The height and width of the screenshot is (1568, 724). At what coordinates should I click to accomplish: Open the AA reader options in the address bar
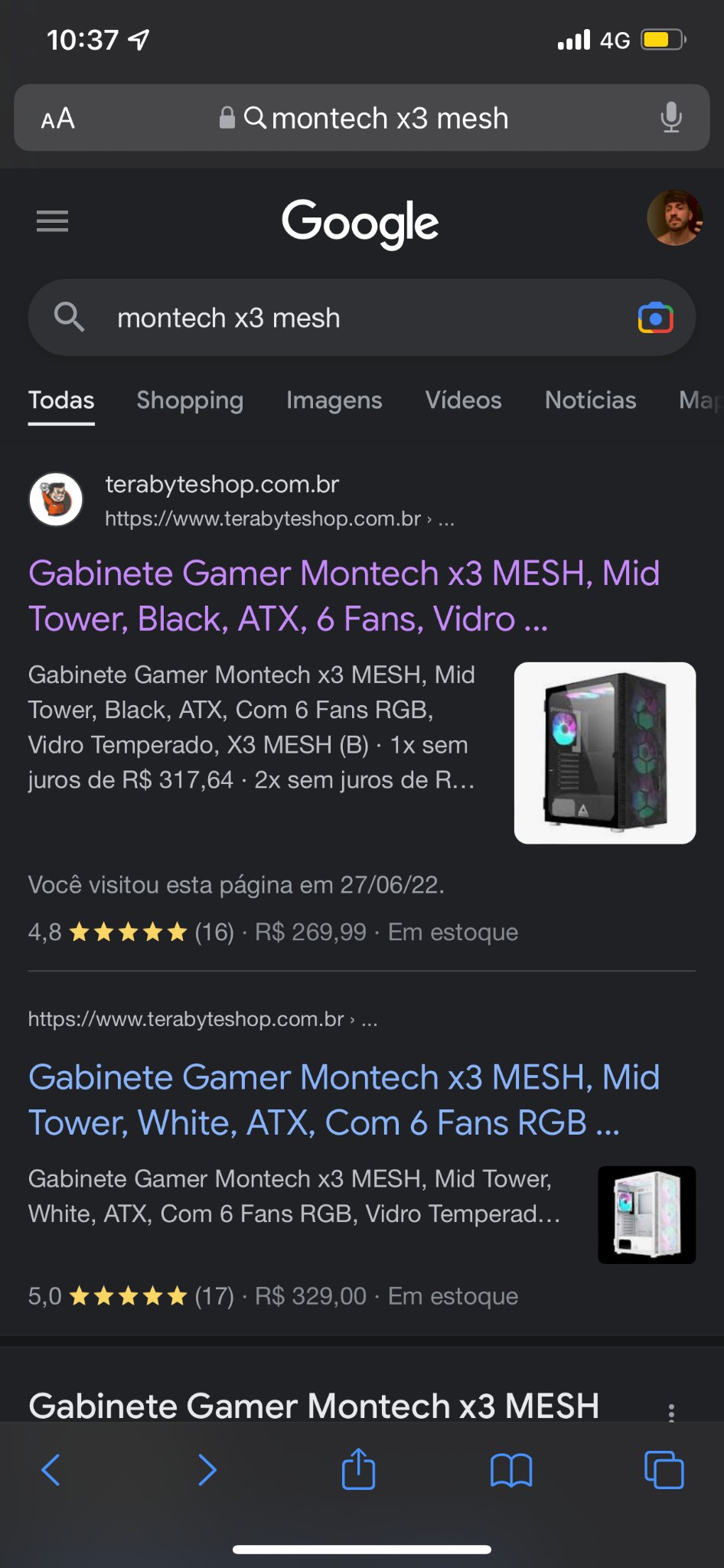click(x=58, y=119)
